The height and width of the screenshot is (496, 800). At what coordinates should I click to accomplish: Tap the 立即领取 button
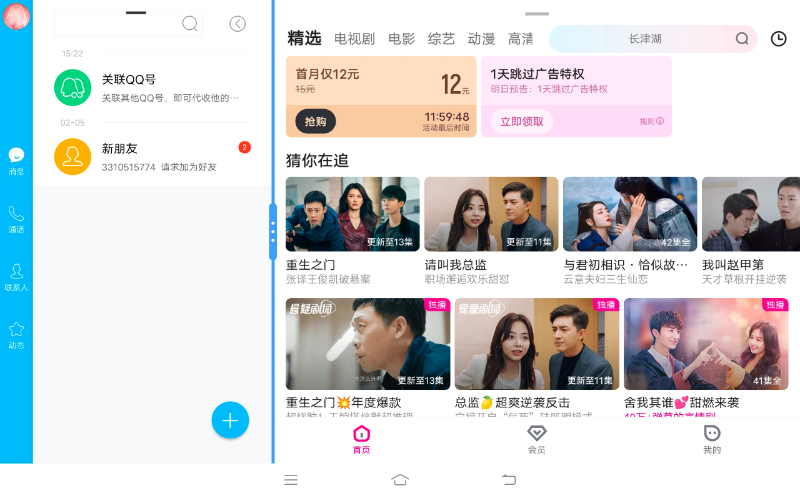(521, 121)
